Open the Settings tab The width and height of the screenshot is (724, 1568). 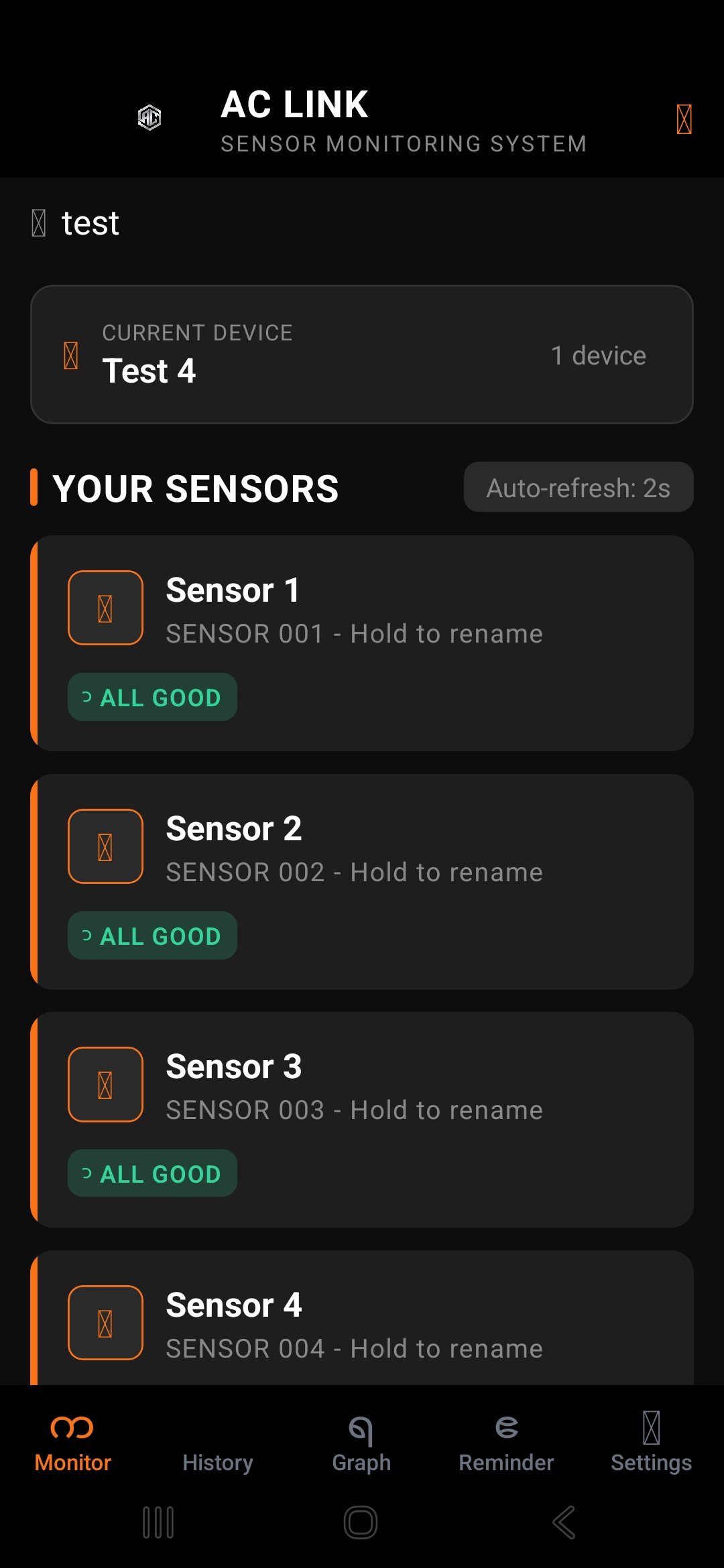pos(651,1444)
